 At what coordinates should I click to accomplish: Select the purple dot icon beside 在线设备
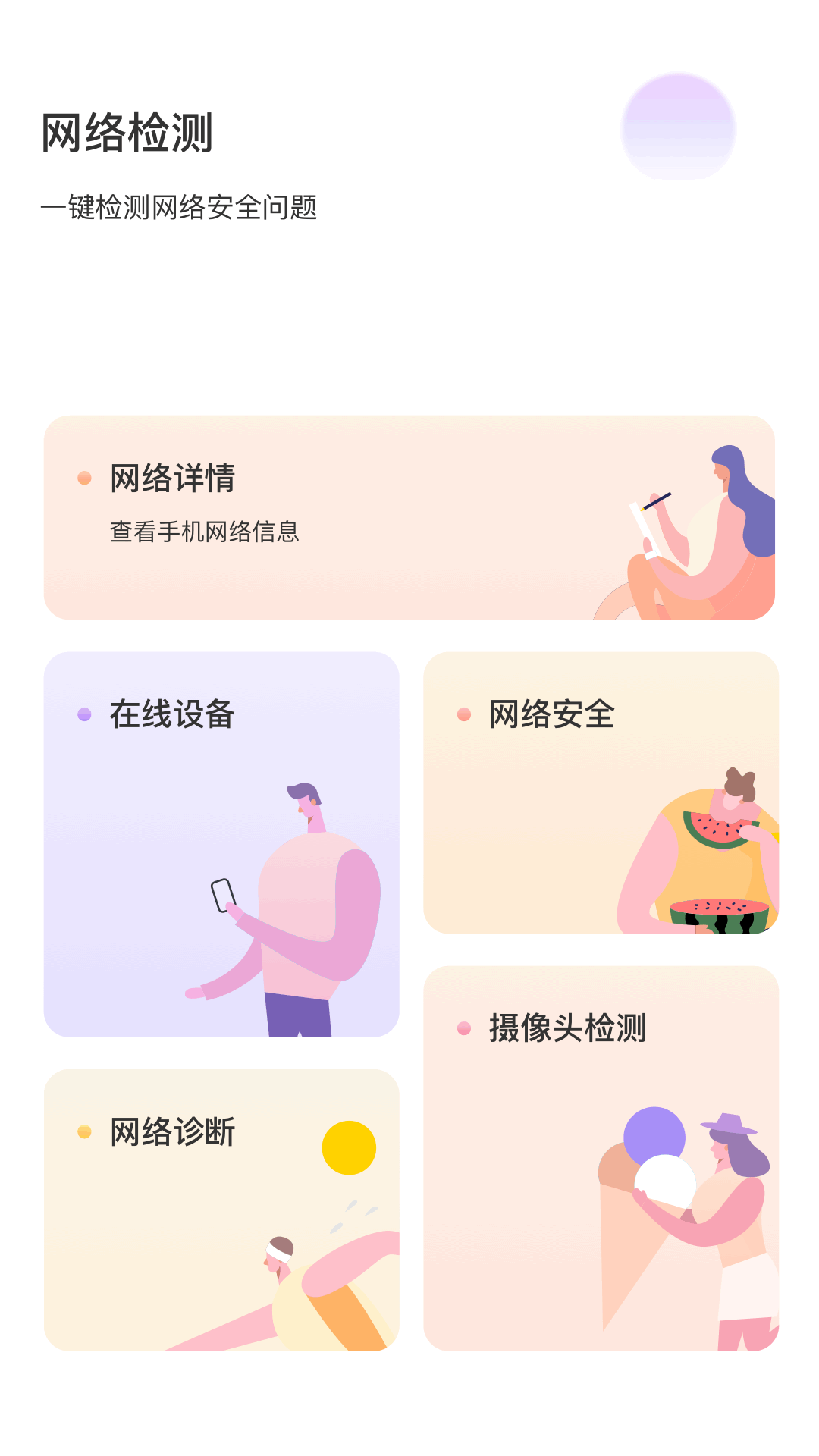tap(83, 713)
